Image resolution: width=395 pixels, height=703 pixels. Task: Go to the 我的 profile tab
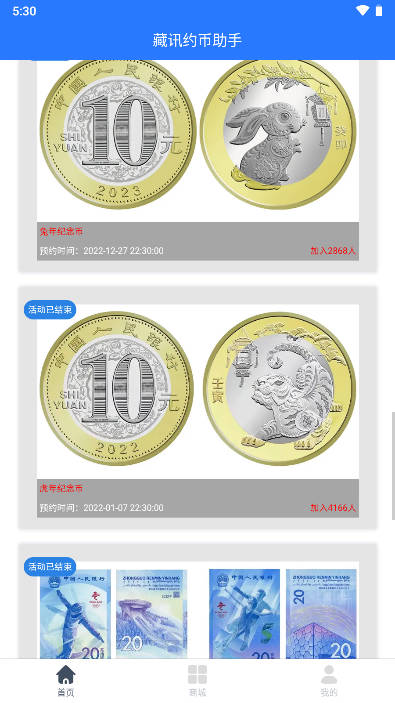point(329,681)
